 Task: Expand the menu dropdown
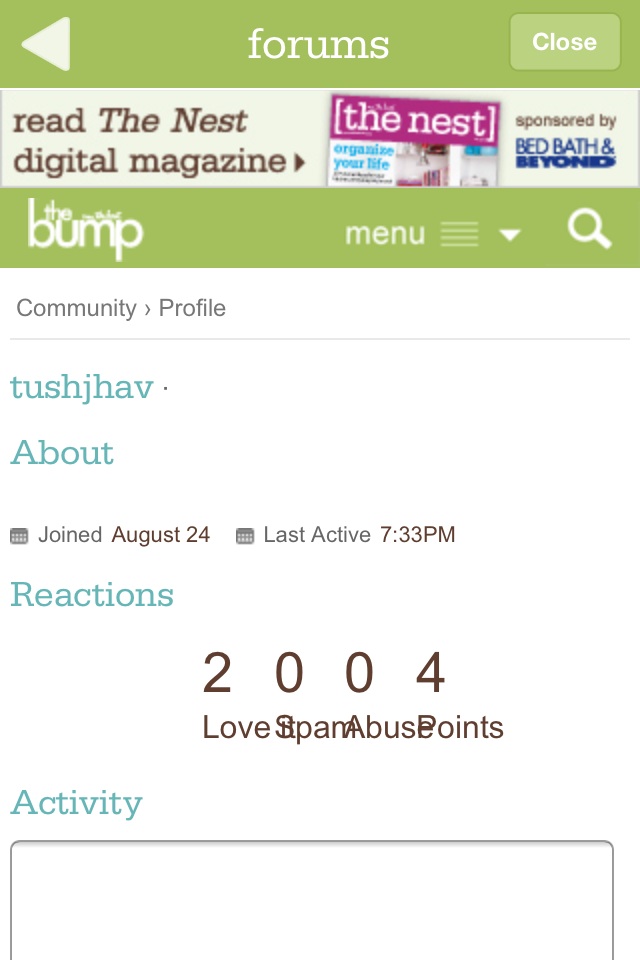click(x=432, y=234)
